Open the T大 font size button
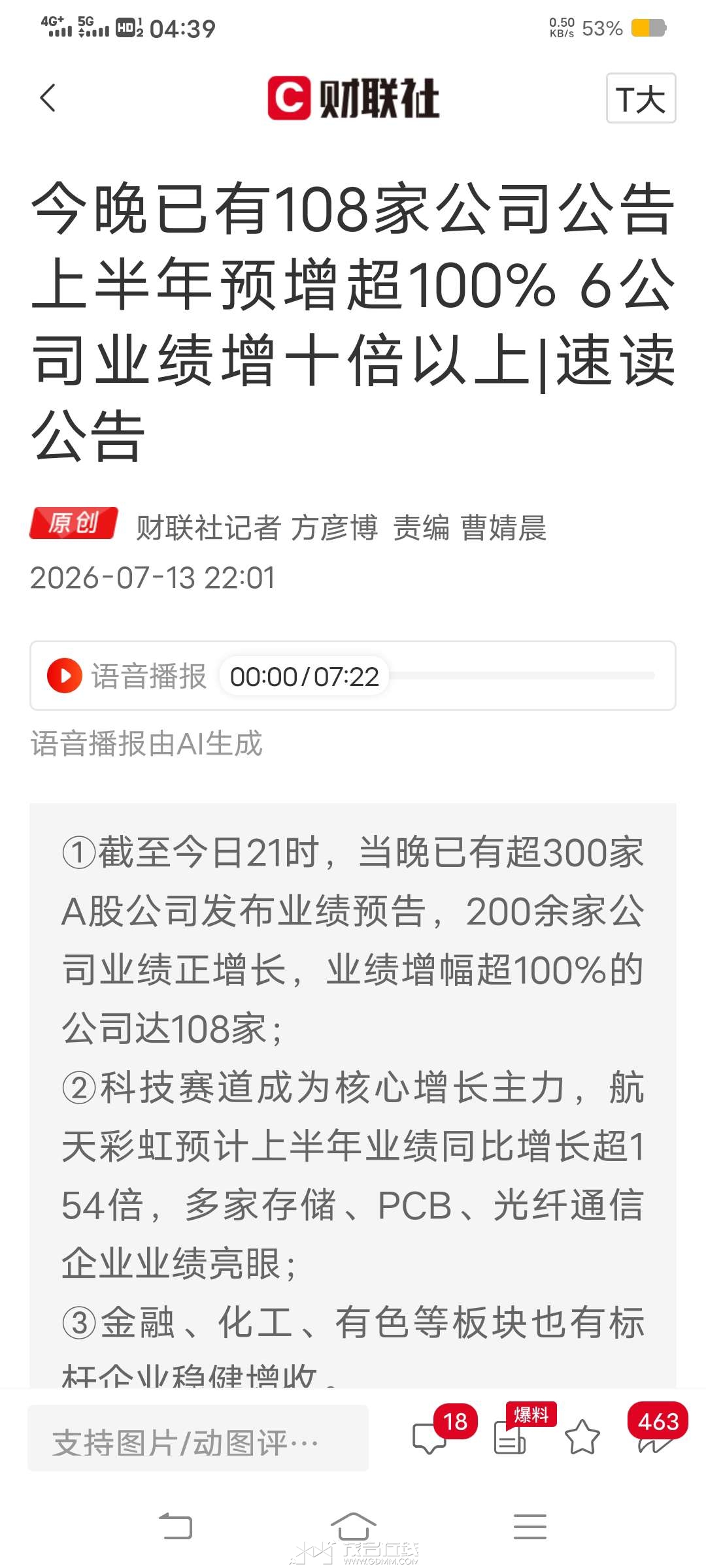Screen dimensions: 706x1568 point(641,98)
